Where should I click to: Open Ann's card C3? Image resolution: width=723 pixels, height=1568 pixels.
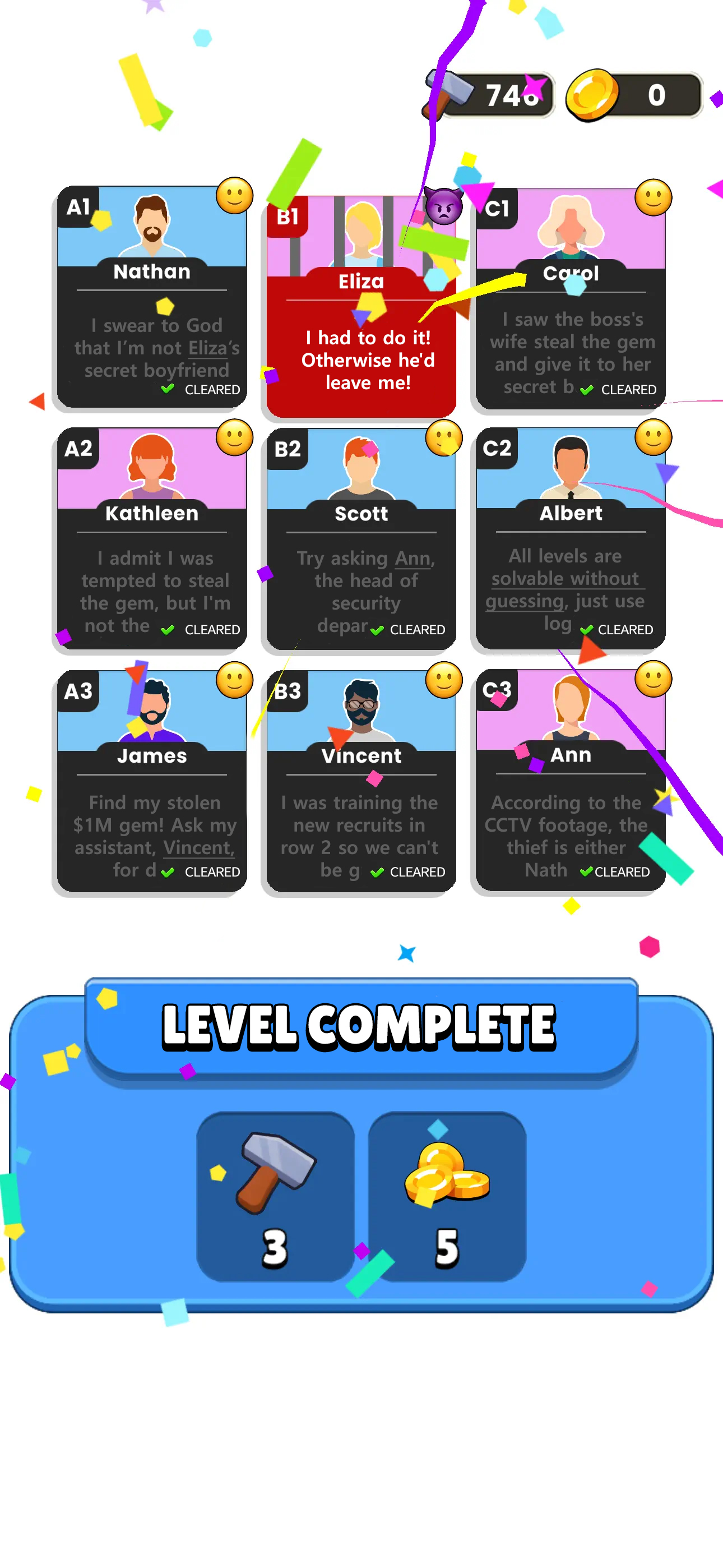(570, 781)
